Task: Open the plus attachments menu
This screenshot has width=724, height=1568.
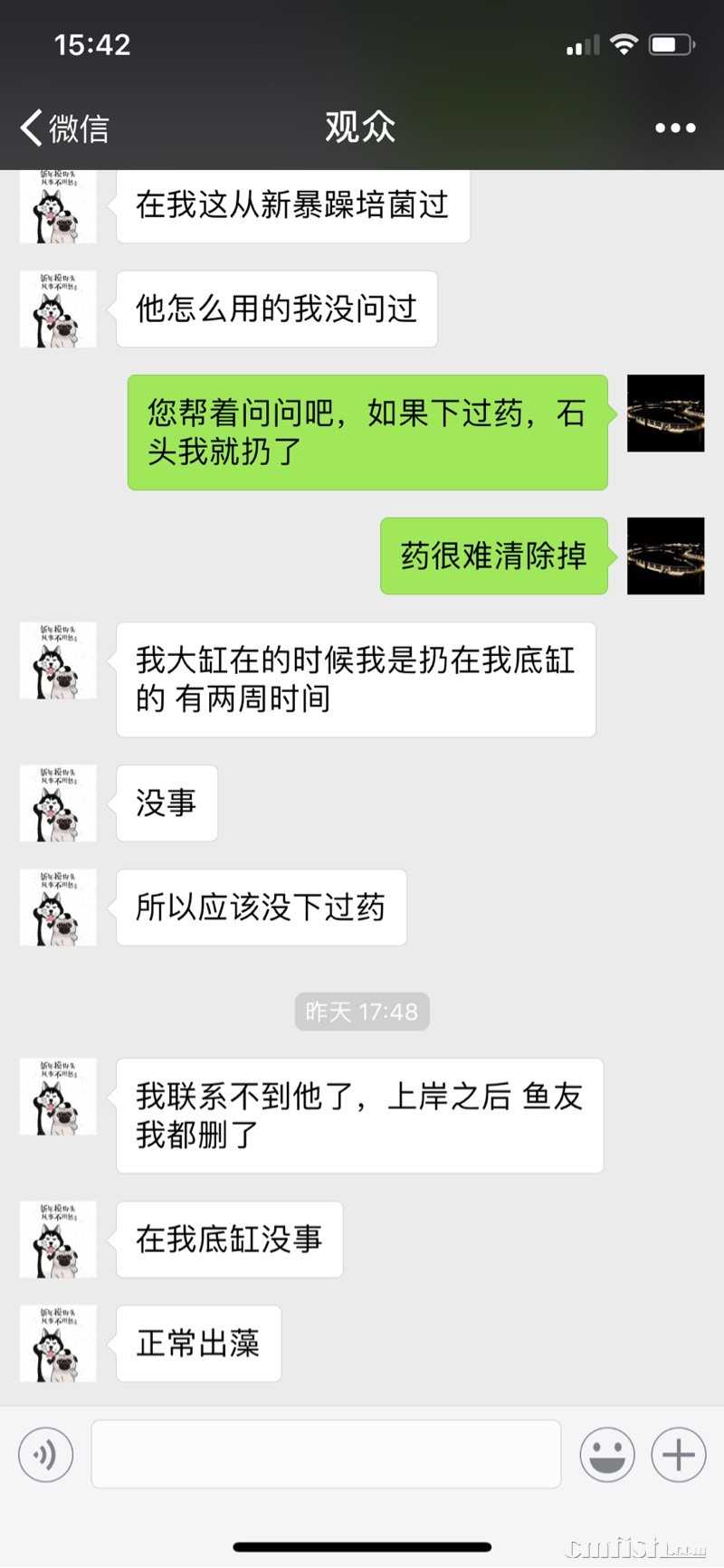Action: (679, 1455)
